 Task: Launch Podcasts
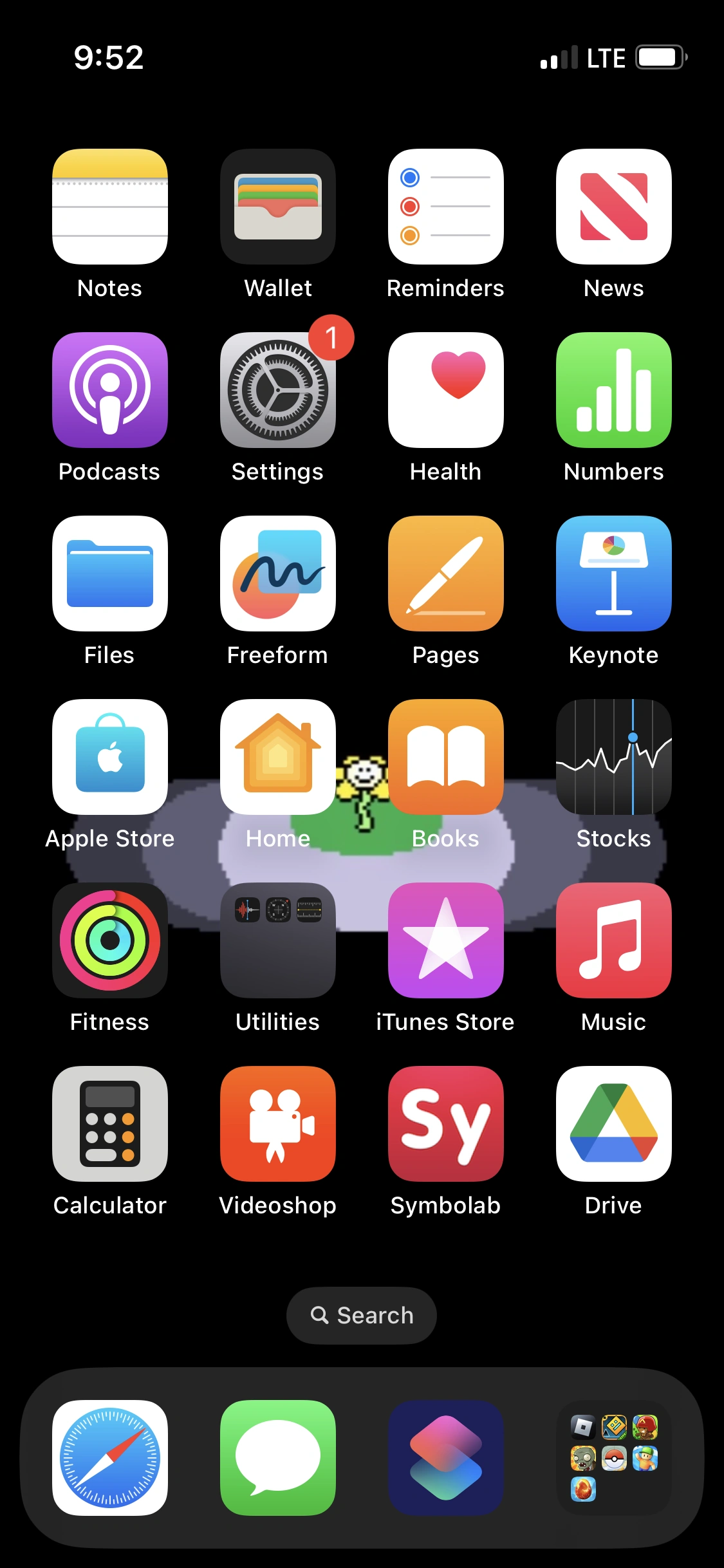tap(110, 390)
